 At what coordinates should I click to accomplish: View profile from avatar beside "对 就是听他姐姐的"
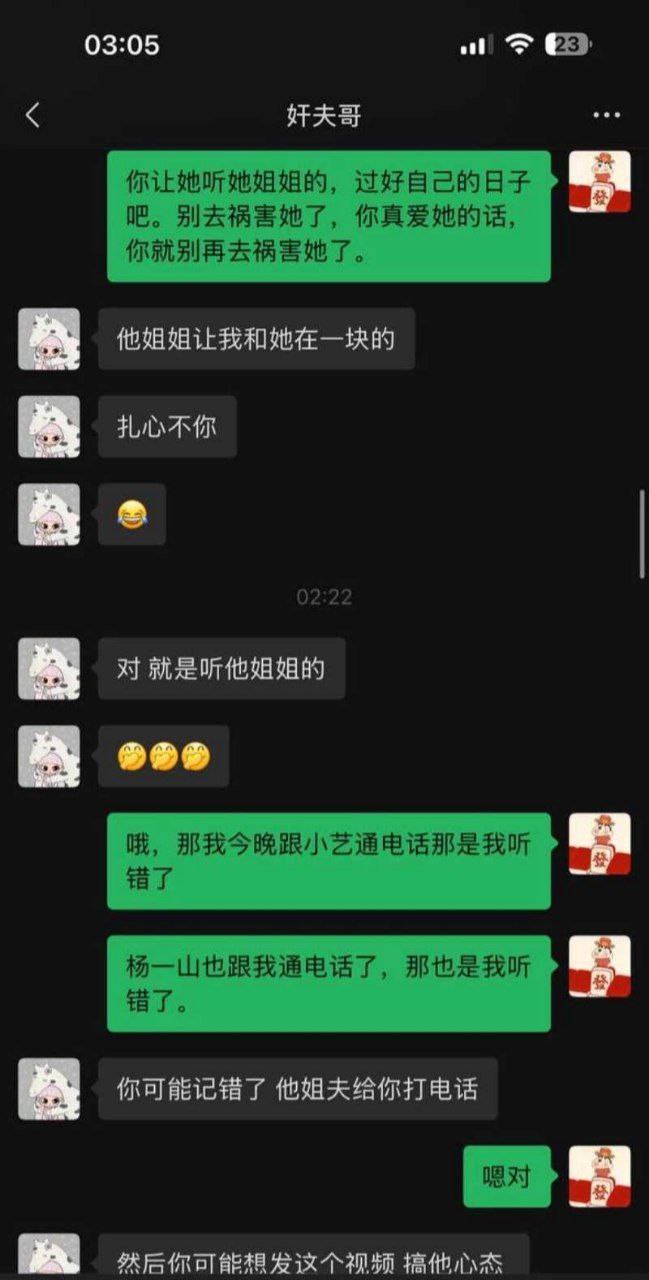[49, 669]
